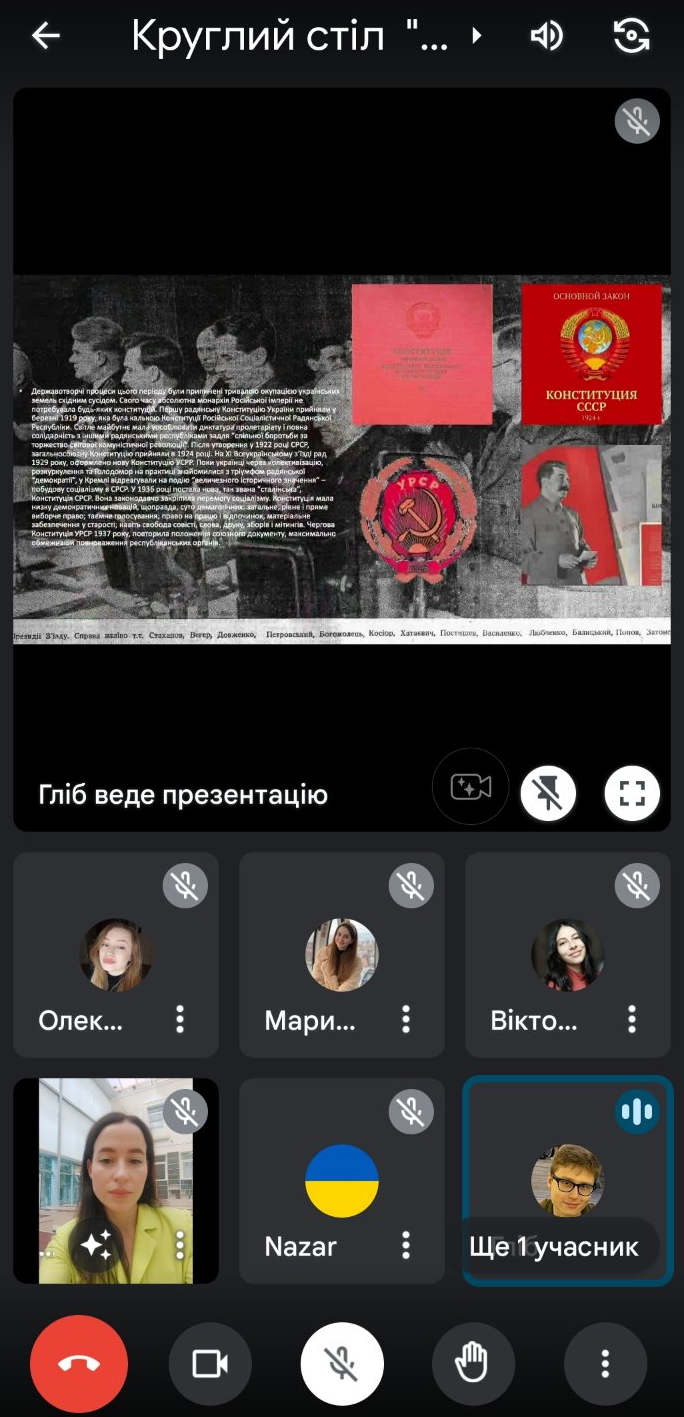
Task: Apply visual effects on your self-view
Action: tap(96, 1245)
